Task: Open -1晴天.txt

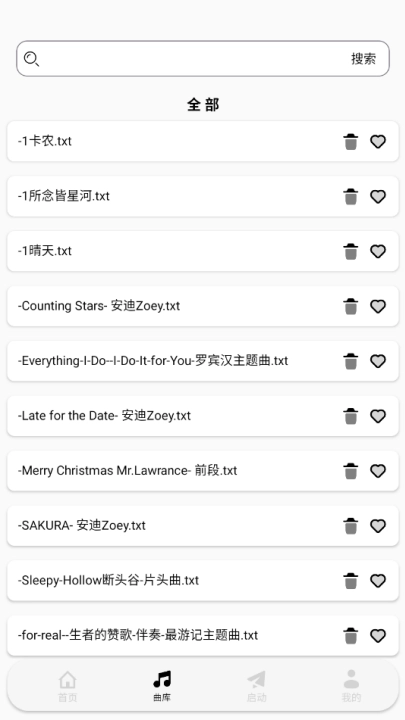Action: (202, 251)
